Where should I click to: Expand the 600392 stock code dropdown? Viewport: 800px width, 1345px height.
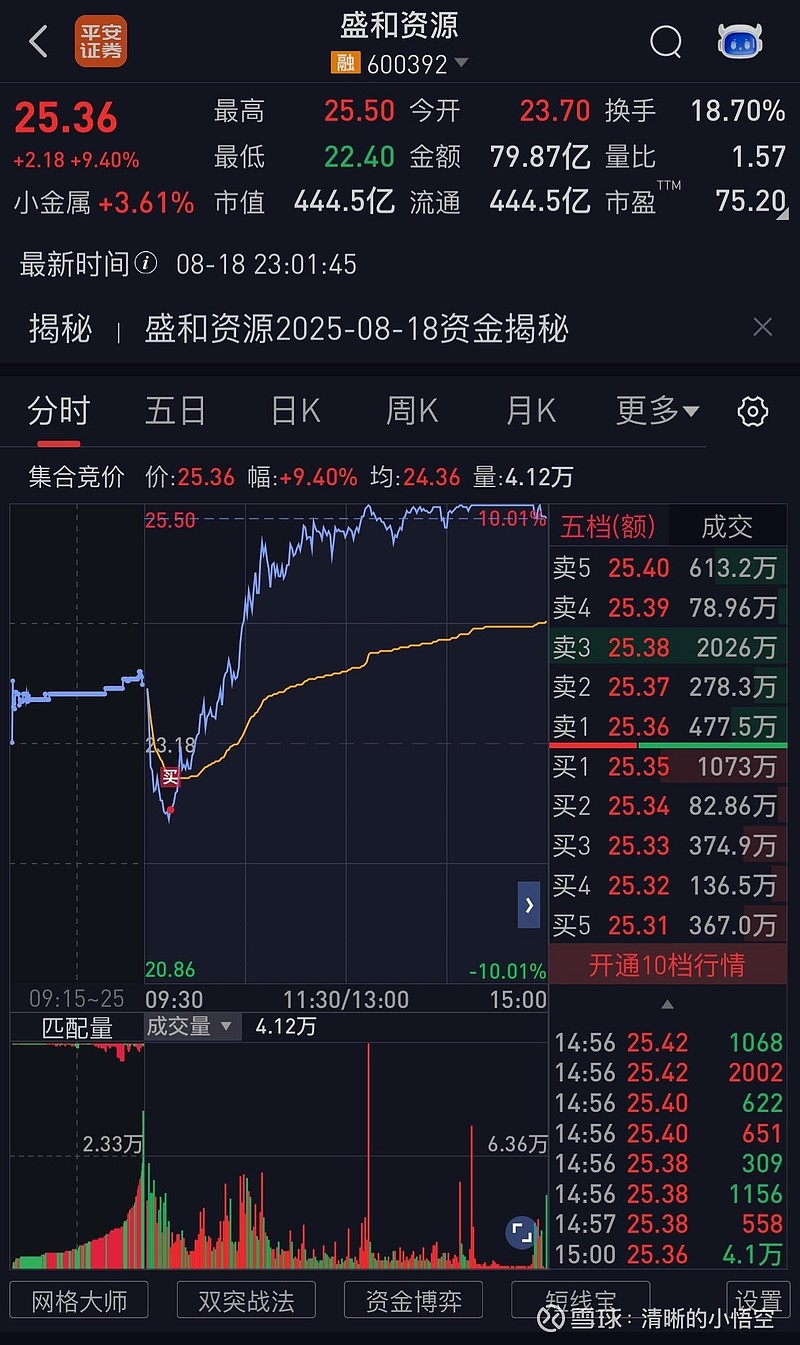click(x=460, y=62)
